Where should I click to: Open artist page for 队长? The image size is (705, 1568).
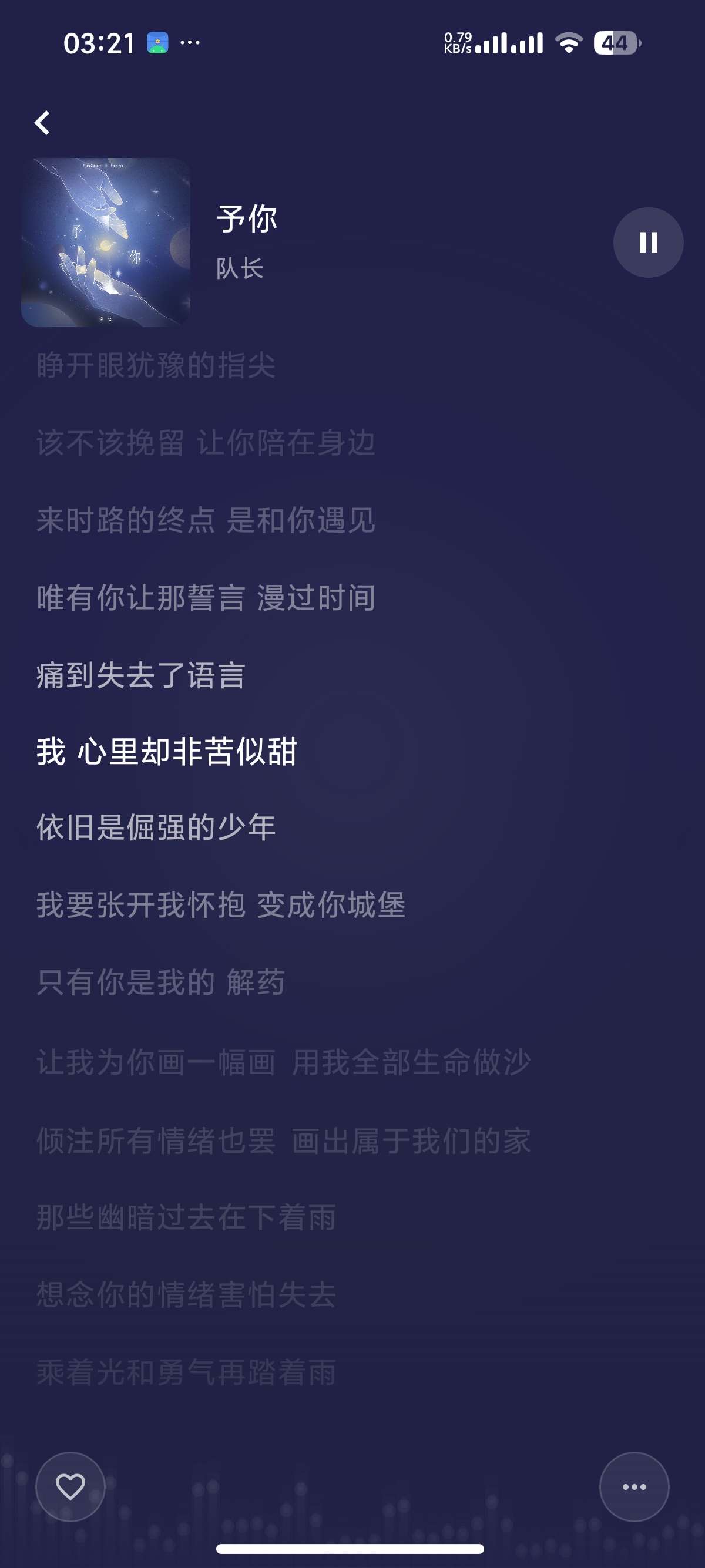pyautogui.click(x=240, y=268)
